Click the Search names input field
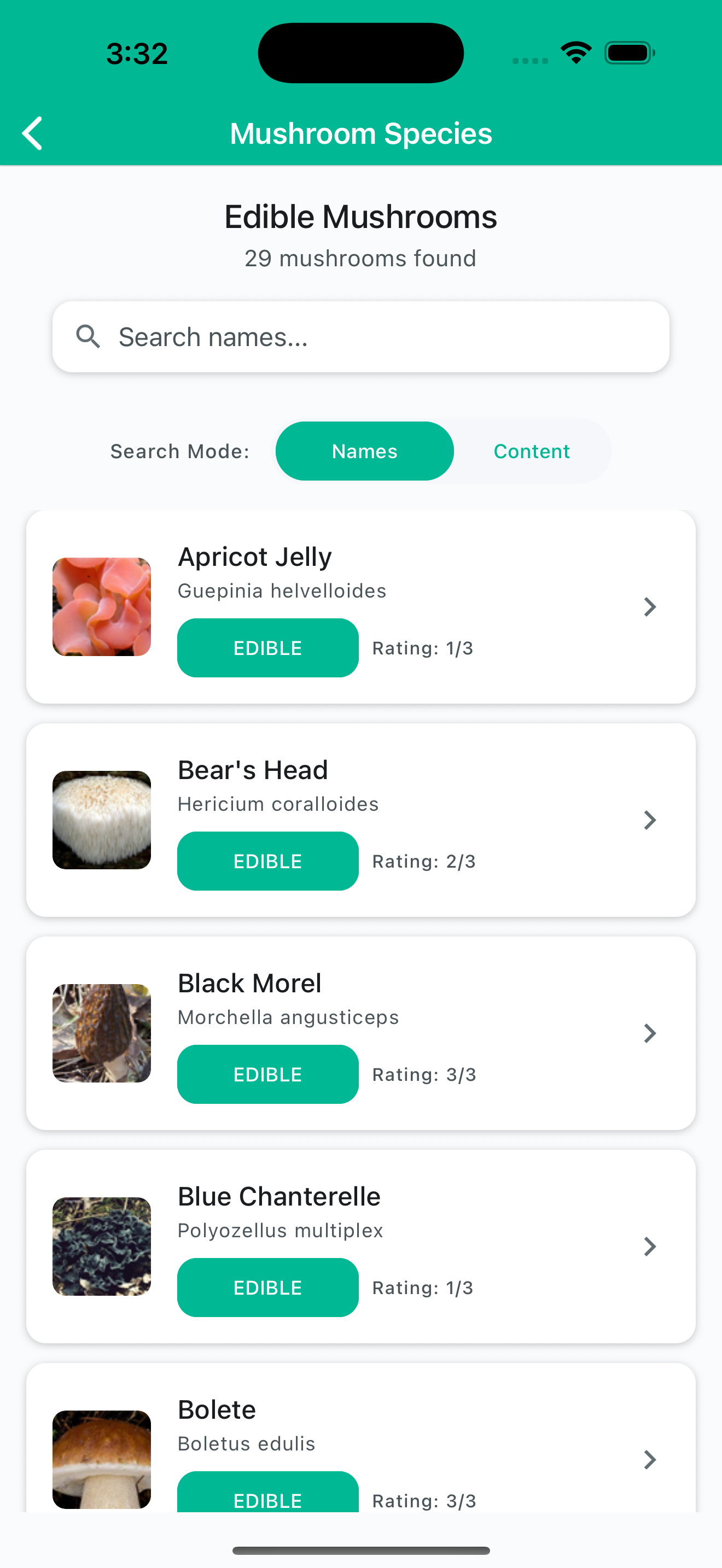Viewport: 722px width, 1568px height. pyautogui.click(x=361, y=336)
